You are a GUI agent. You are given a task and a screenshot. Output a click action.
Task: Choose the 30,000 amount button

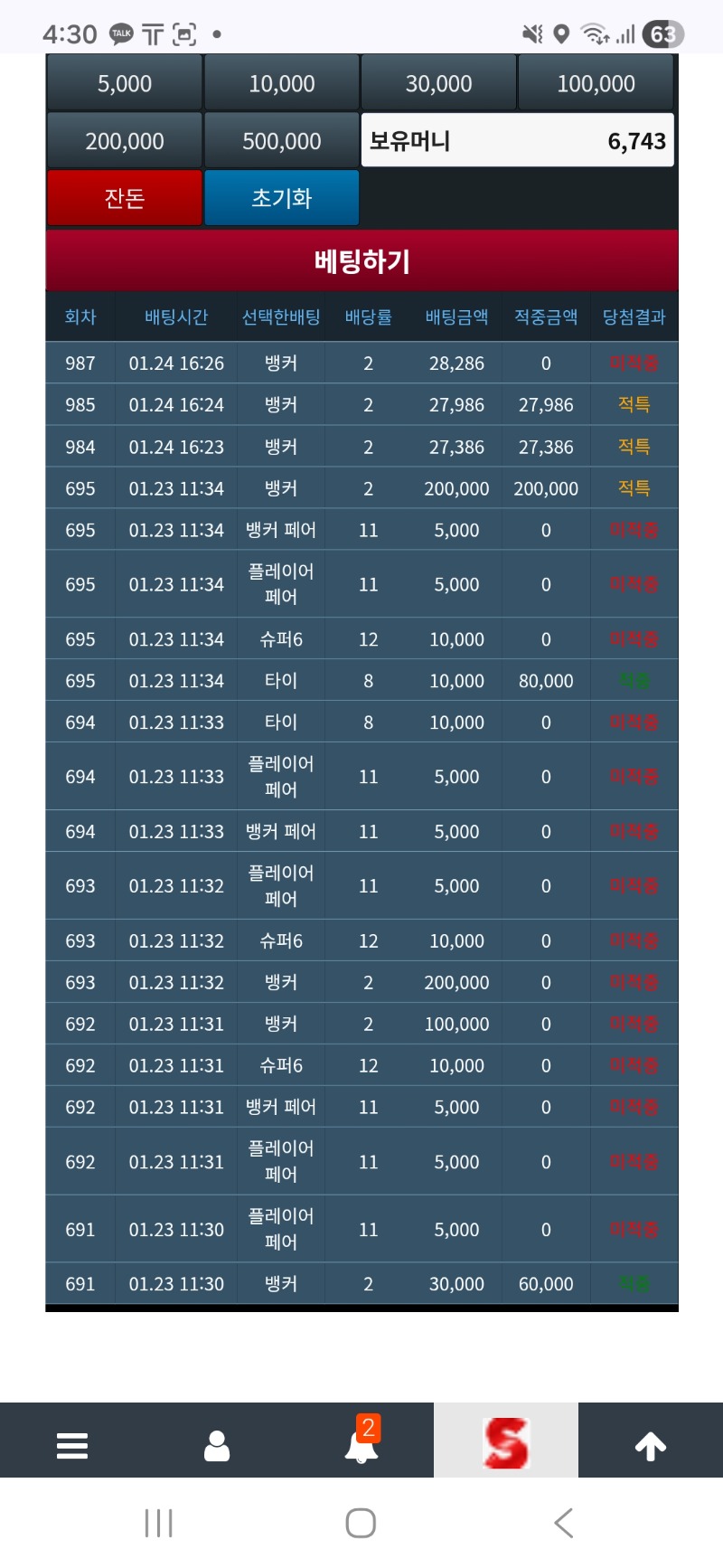[x=438, y=83]
